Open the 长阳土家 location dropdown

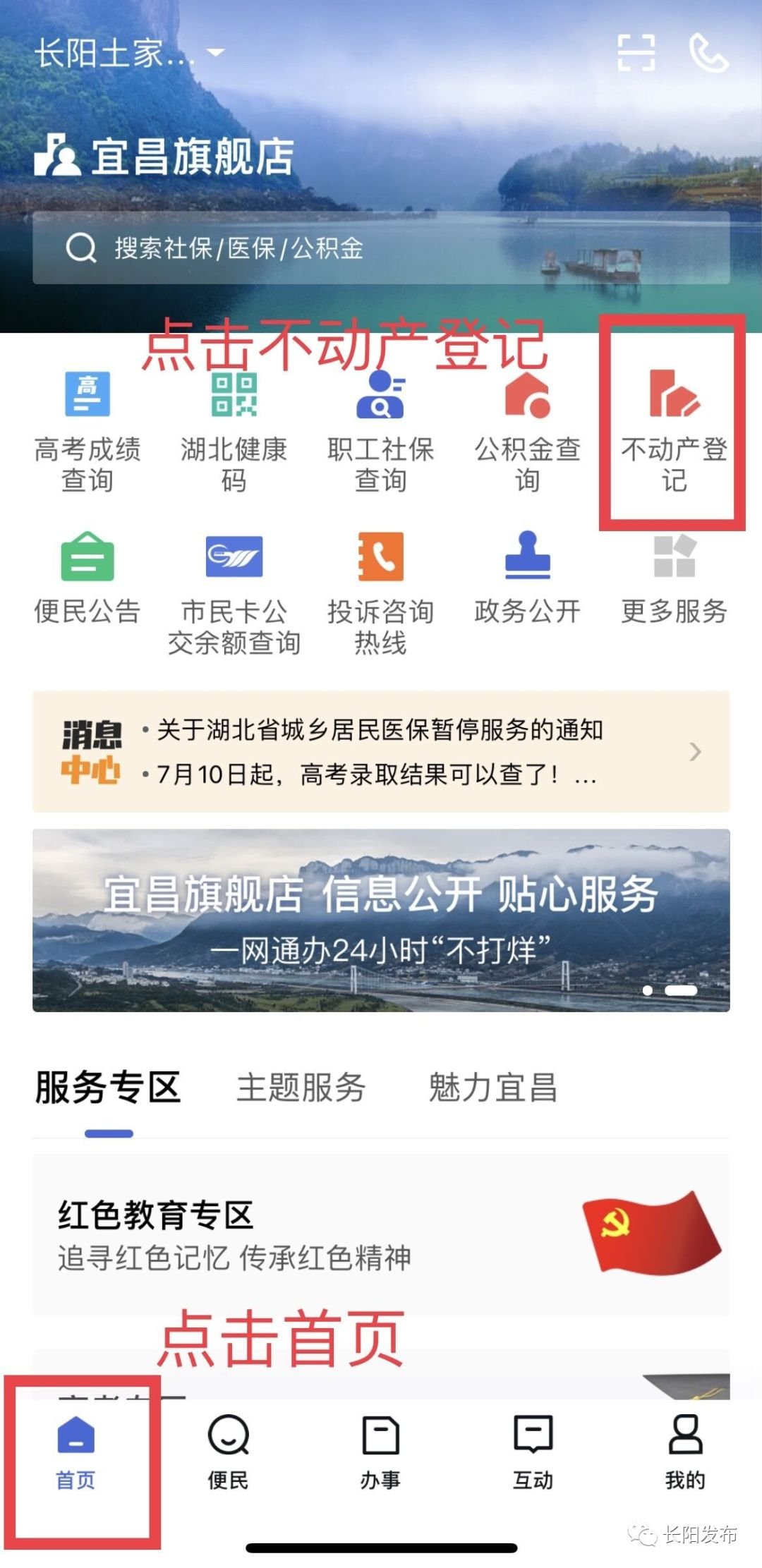click(127, 54)
